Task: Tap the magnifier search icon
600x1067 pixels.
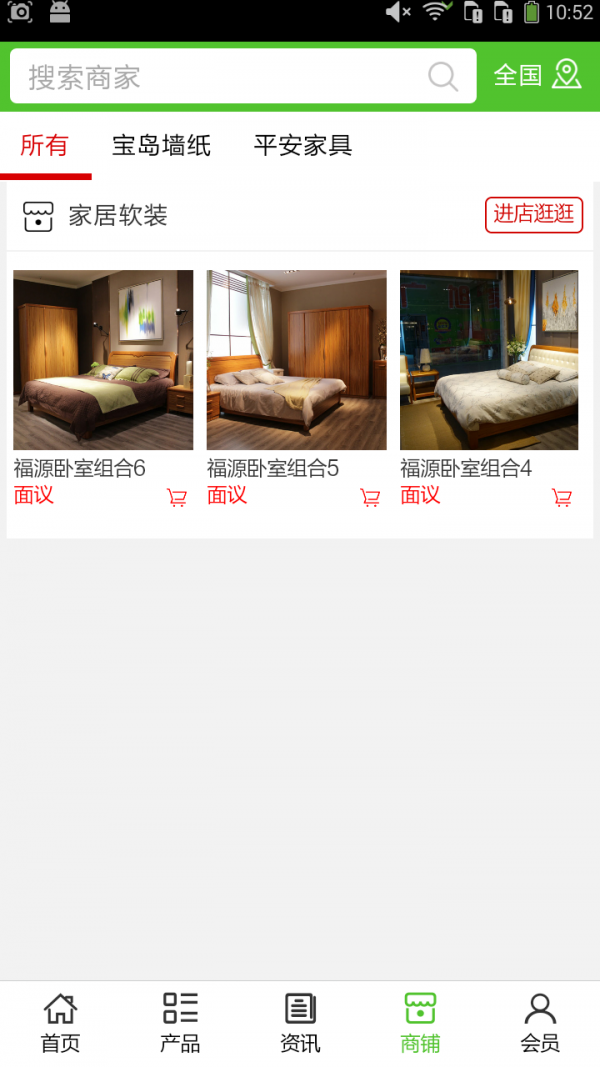Action: click(442, 77)
